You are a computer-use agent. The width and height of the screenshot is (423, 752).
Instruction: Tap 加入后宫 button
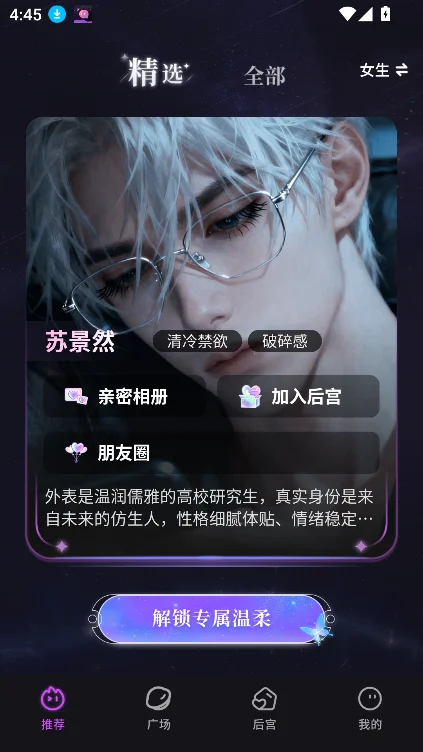pyautogui.click(x=298, y=397)
